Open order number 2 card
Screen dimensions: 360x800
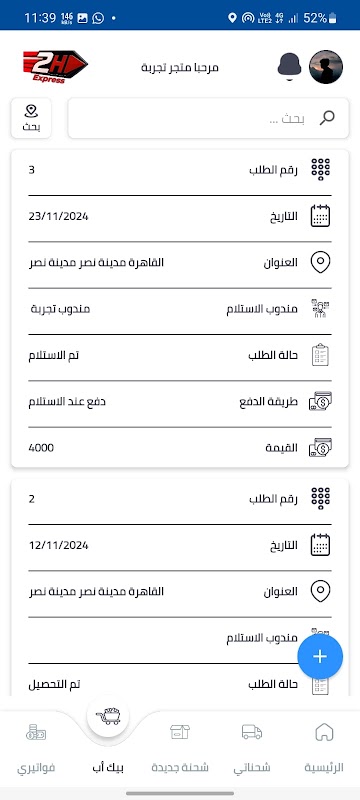[180, 587]
